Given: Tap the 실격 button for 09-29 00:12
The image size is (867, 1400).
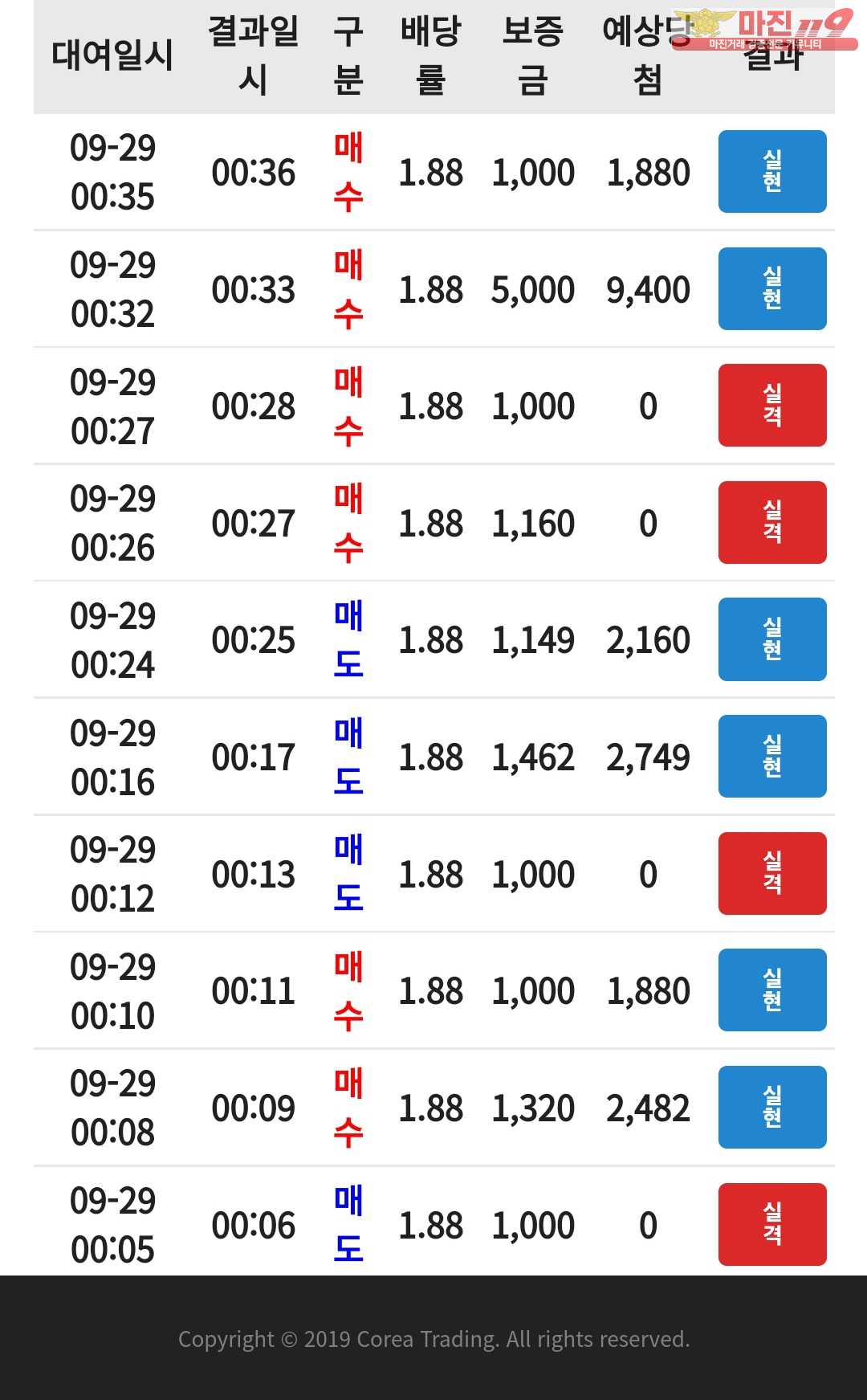Looking at the screenshot, I should pyautogui.click(x=772, y=873).
